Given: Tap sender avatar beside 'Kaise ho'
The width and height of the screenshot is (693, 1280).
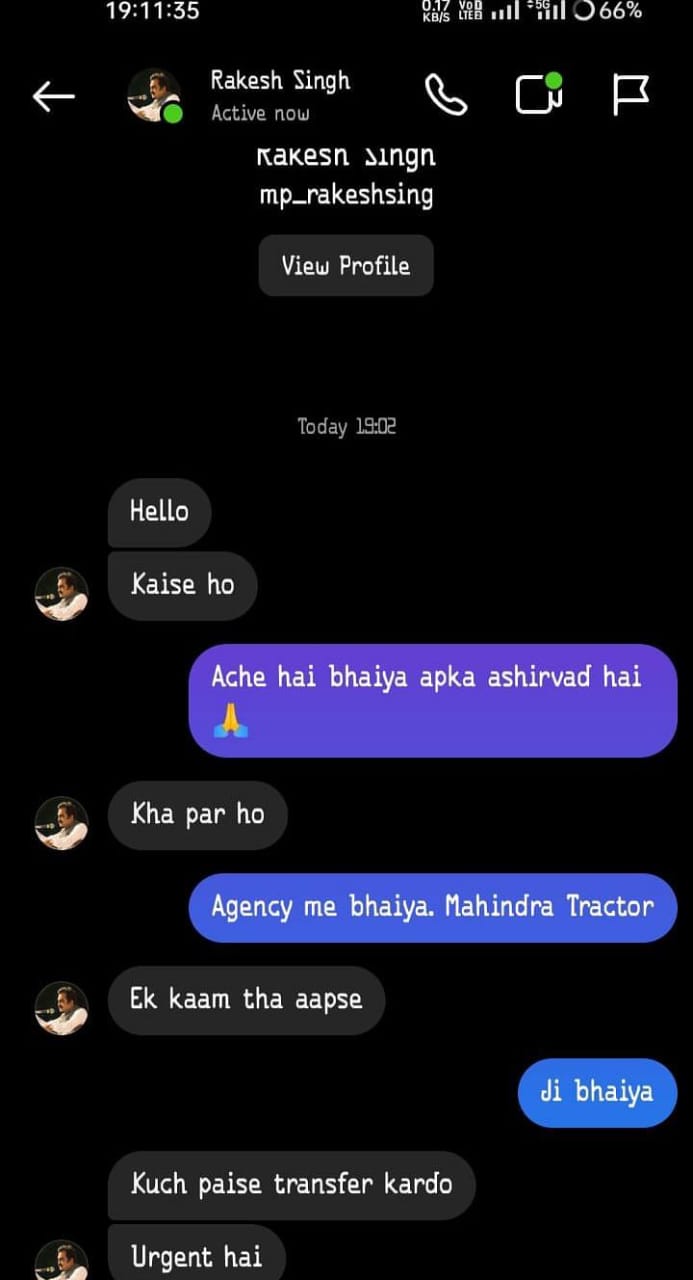Looking at the screenshot, I should click(62, 594).
